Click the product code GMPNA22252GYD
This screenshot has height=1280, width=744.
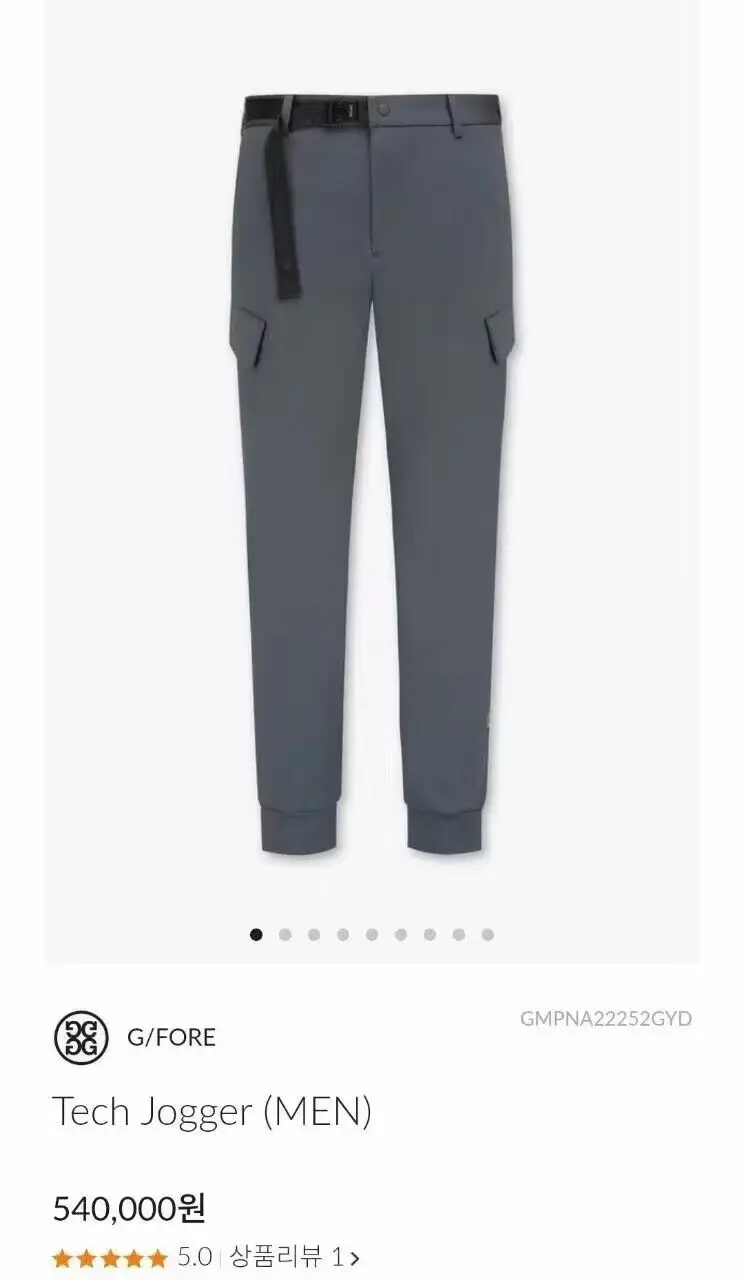click(603, 1020)
